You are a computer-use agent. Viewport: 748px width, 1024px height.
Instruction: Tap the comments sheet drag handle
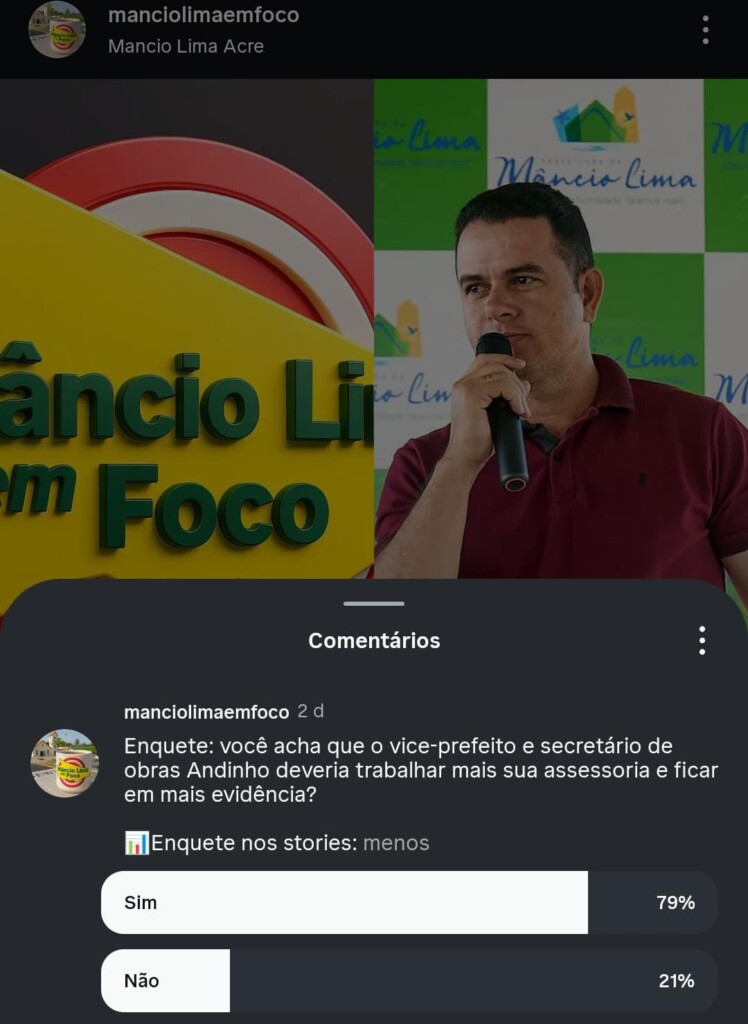374,604
